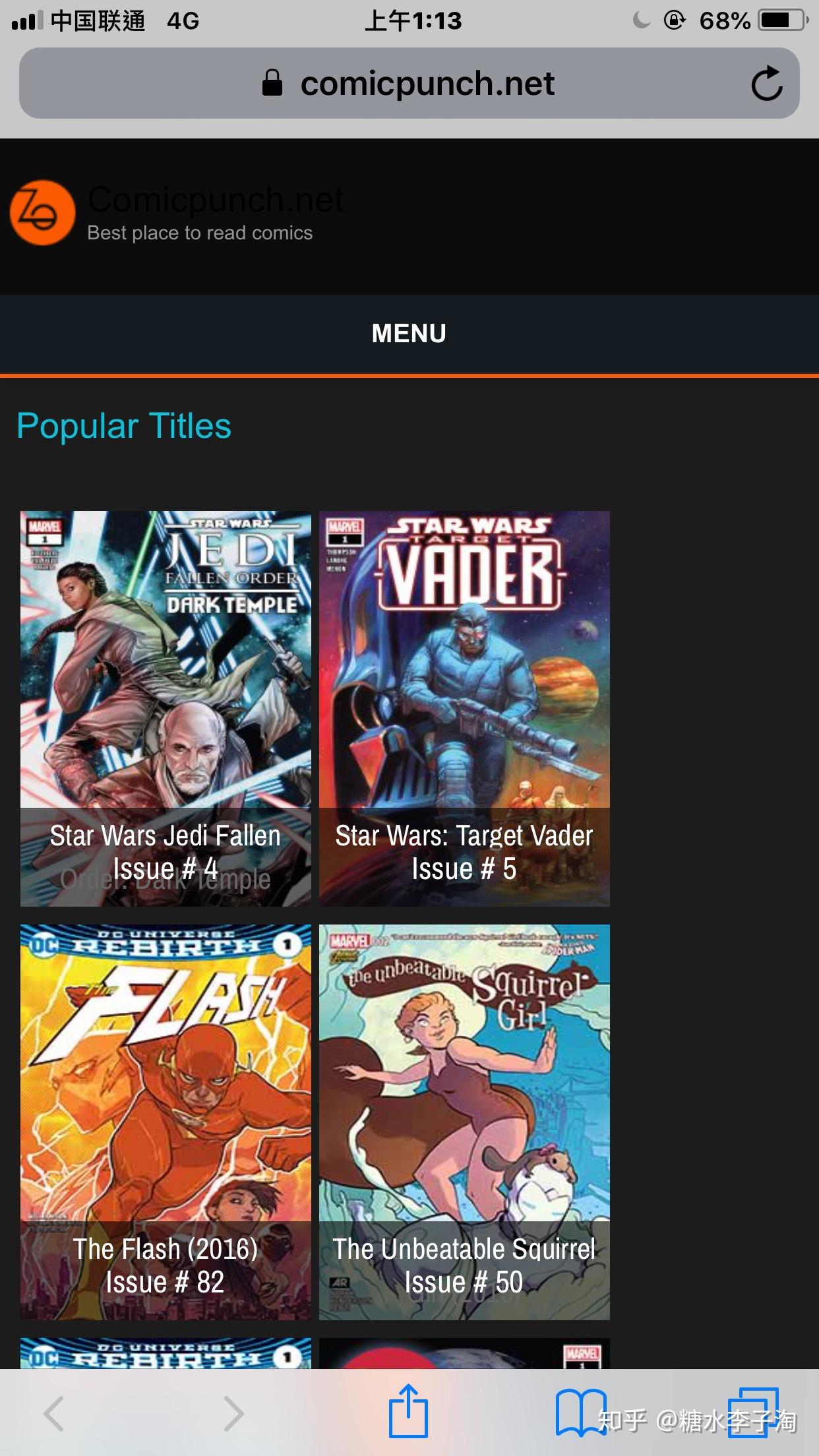Image resolution: width=819 pixels, height=1456 pixels.
Task: Reload the comicpunch.net page
Action: click(766, 84)
